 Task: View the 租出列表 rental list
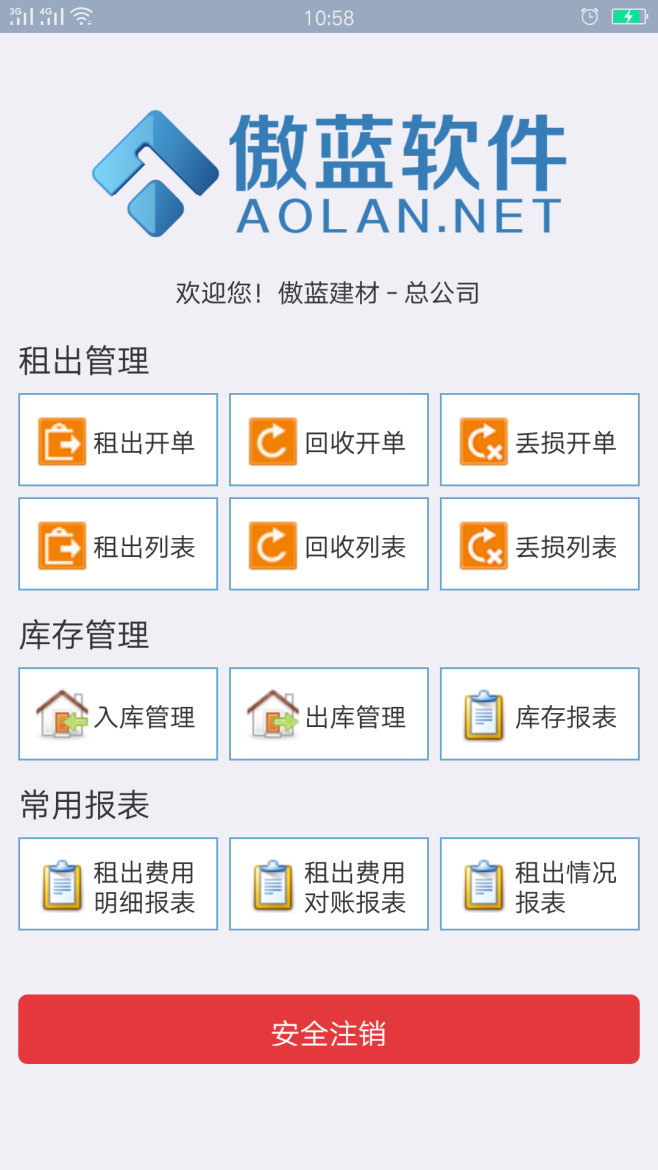[x=118, y=544]
